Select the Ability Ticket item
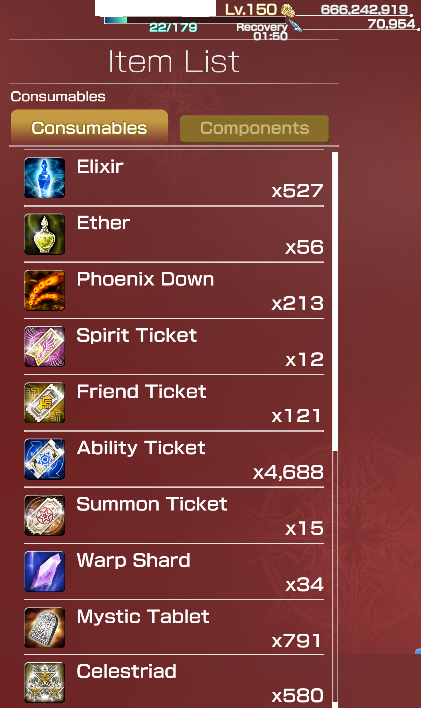421x708 pixels. [x=174, y=459]
